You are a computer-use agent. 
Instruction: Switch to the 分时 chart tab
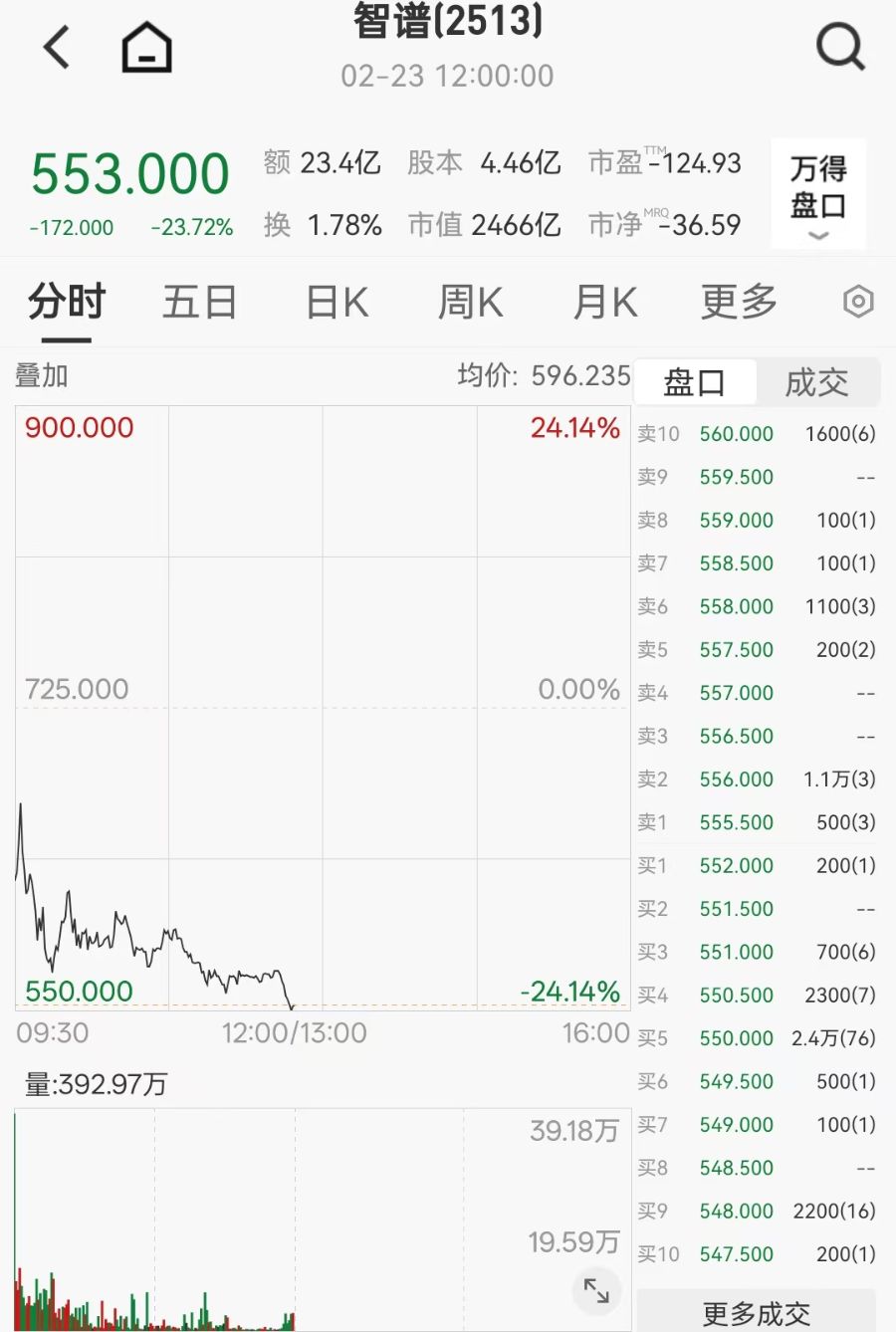coord(67,302)
